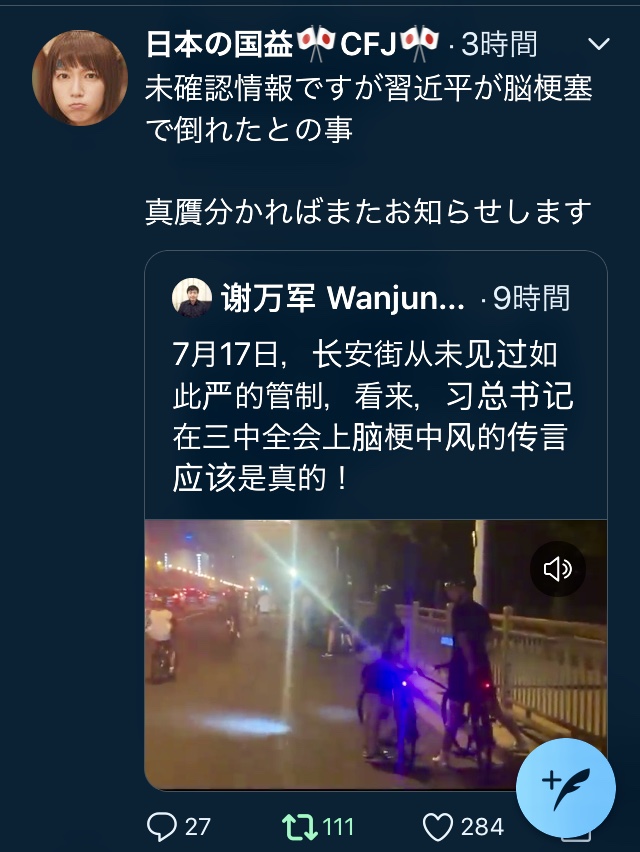Unmute the video sound
Viewport: 640px width, 852px height.
(557, 569)
